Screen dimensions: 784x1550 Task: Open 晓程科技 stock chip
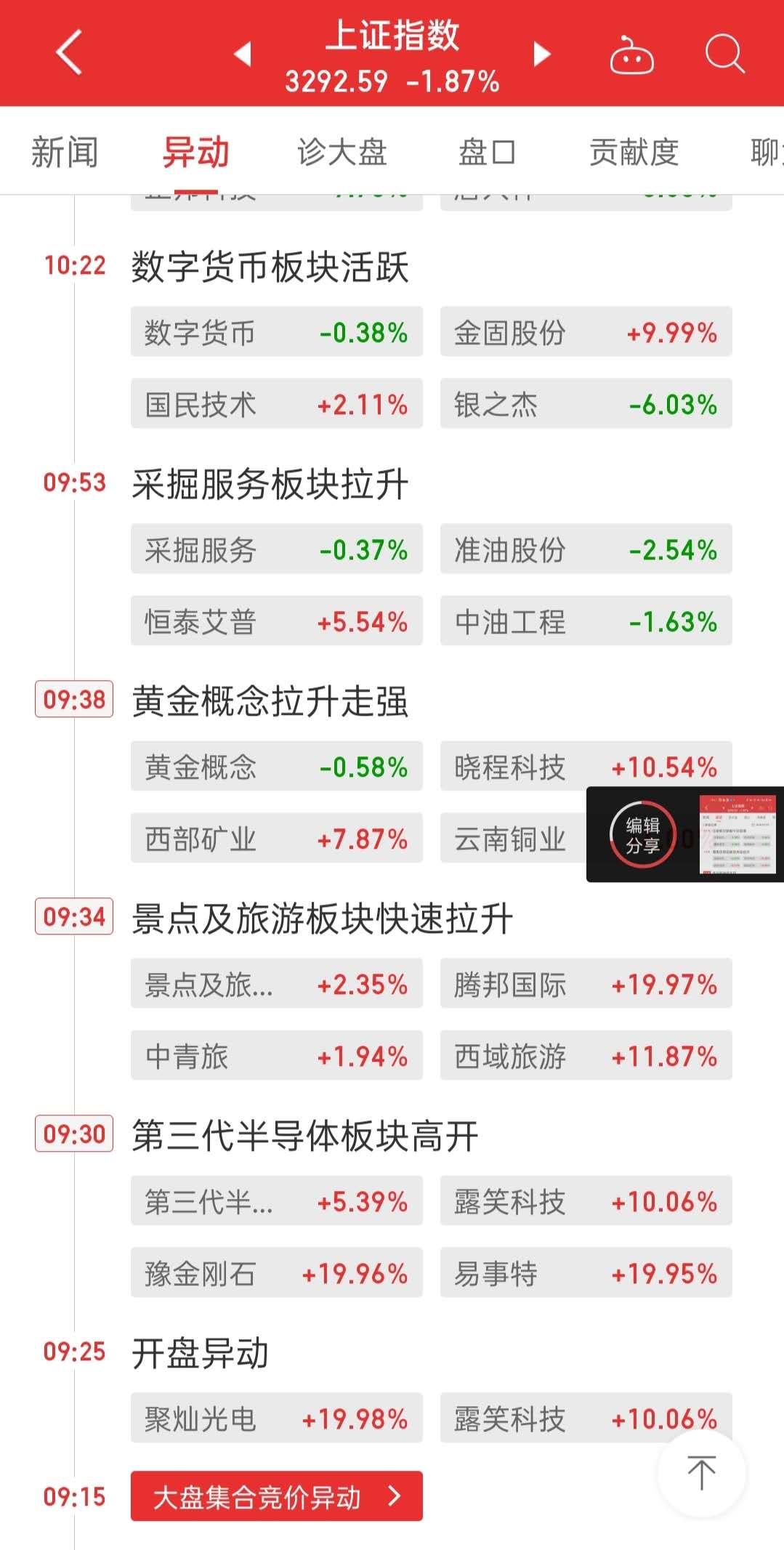pyautogui.click(x=586, y=766)
